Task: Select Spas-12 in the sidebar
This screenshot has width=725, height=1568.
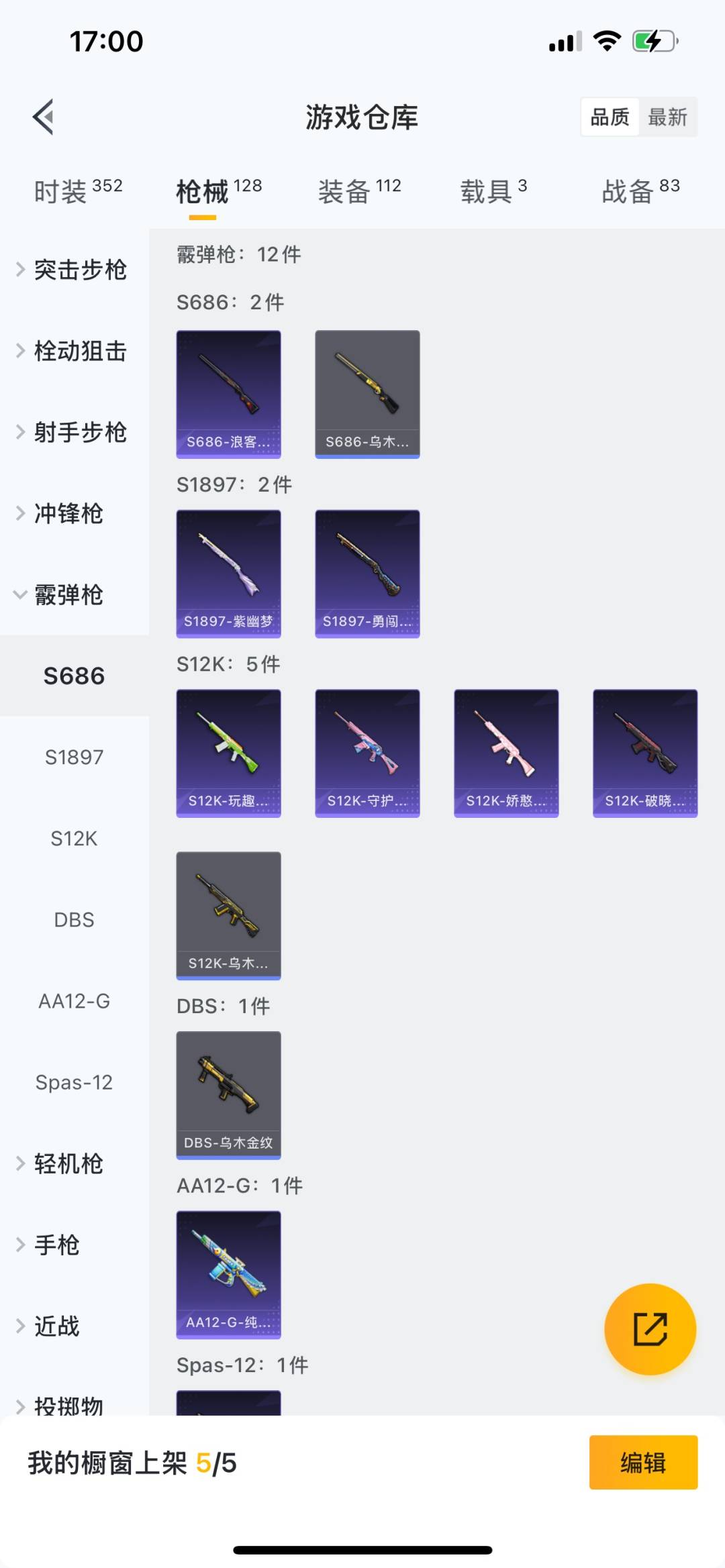Action: pos(75,1082)
